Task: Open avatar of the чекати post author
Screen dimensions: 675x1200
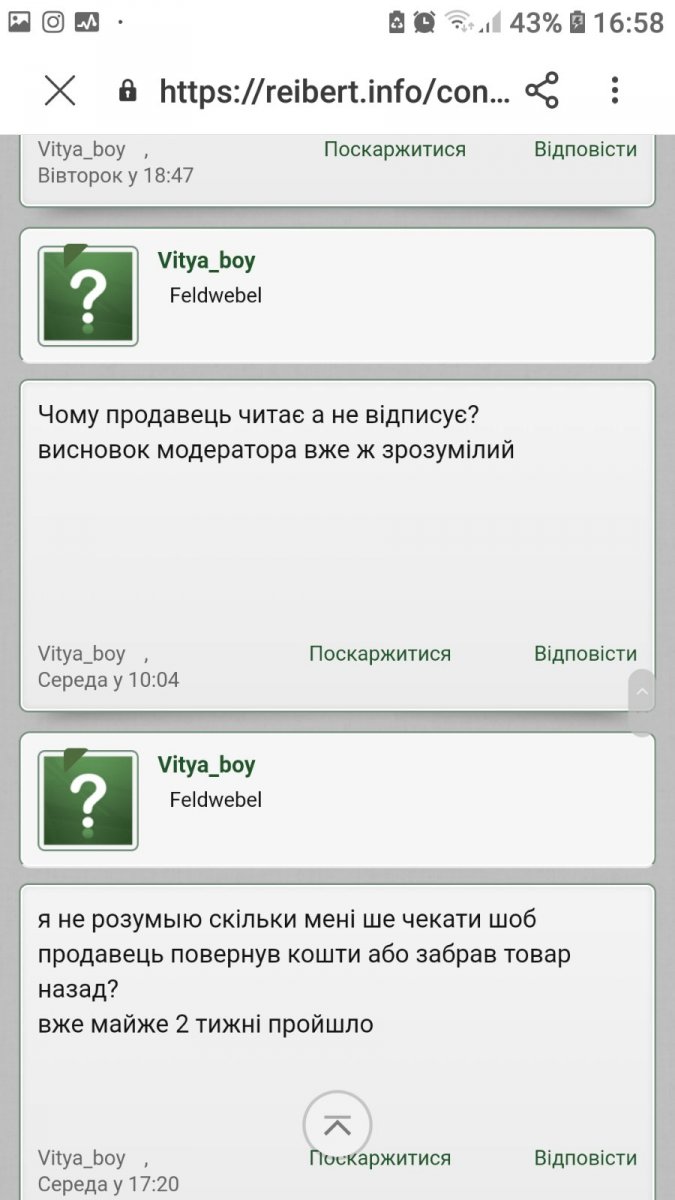Action: click(x=88, y=800)
